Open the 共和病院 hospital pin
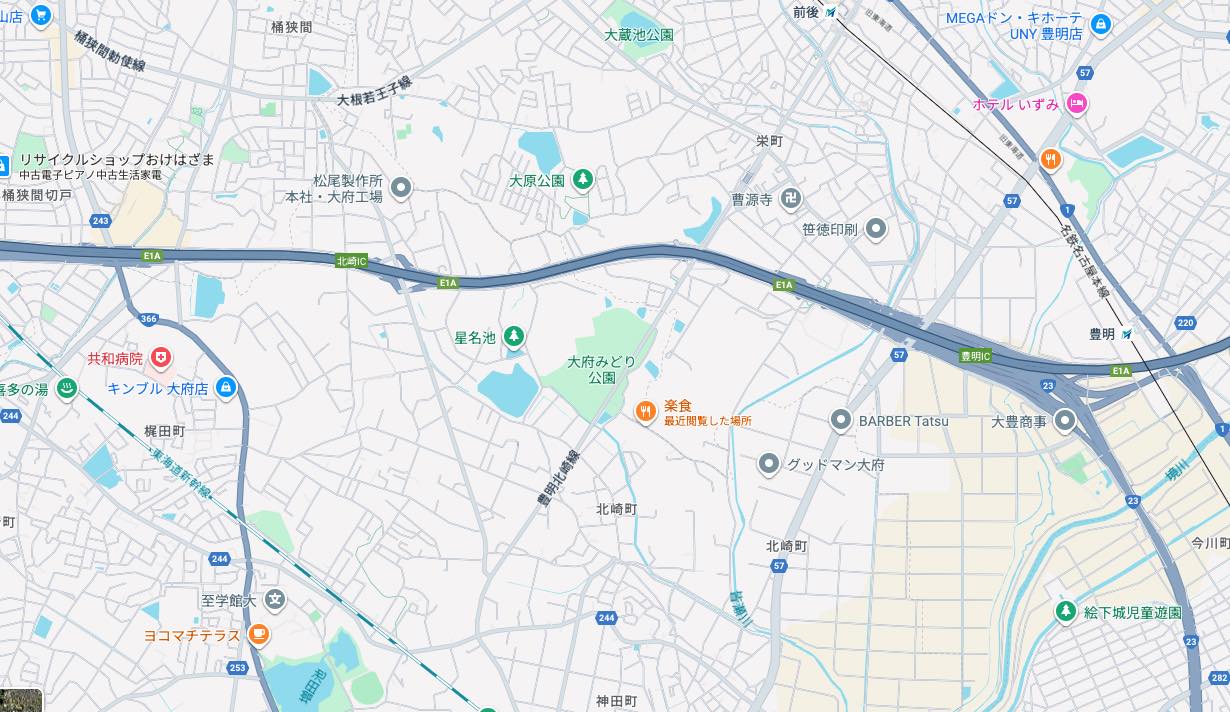 (x=160, y=357)
